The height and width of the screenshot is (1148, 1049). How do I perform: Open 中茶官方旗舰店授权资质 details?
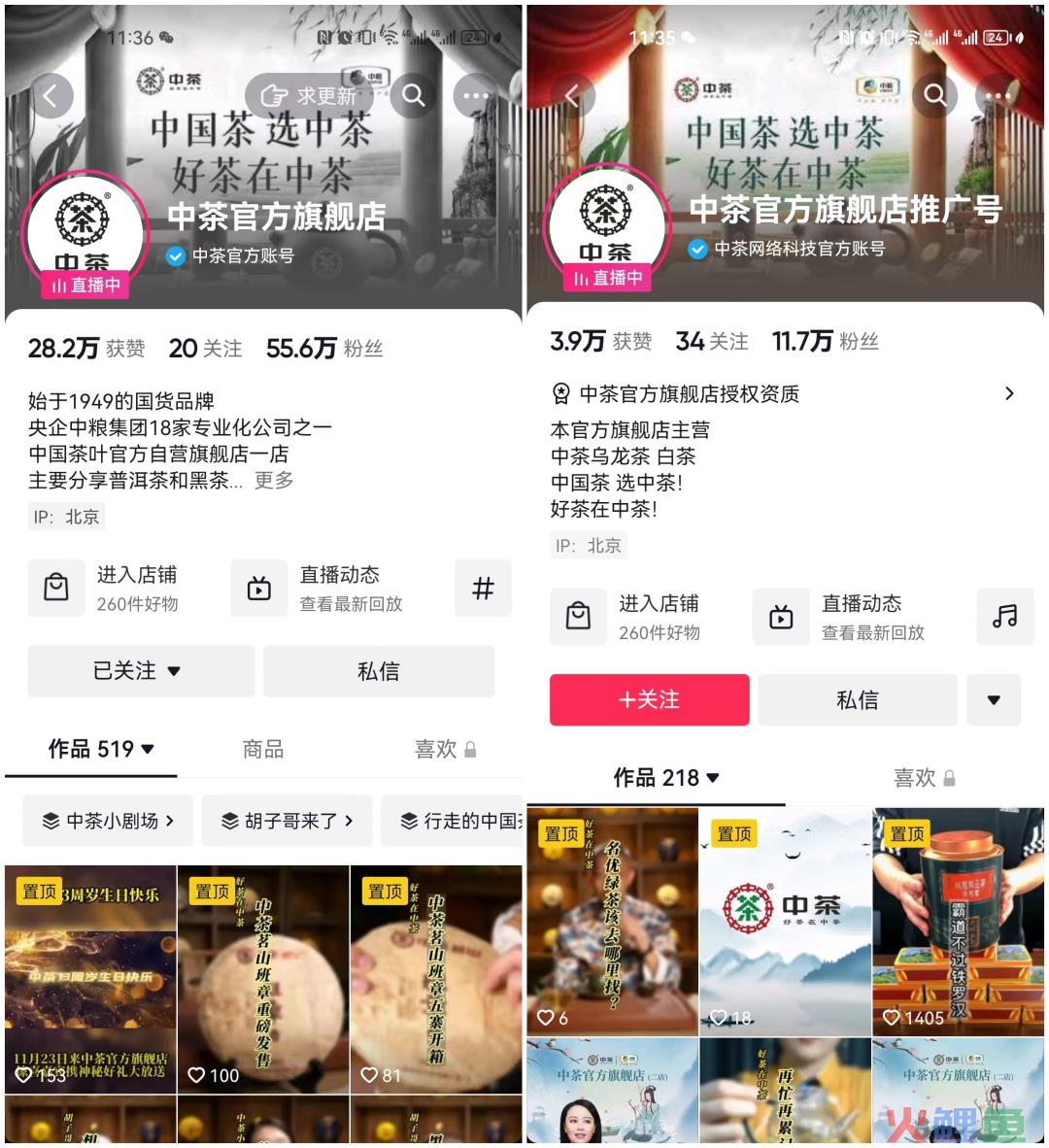pos(785,393)
